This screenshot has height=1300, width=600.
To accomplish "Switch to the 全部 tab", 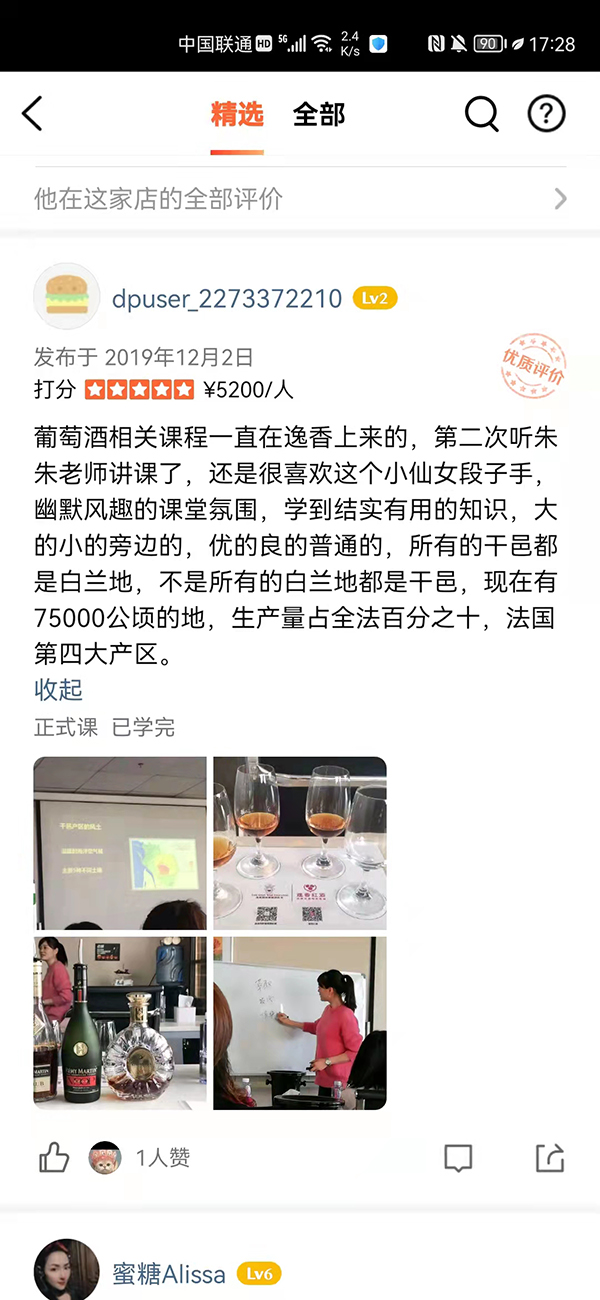I will pos(319,114).
